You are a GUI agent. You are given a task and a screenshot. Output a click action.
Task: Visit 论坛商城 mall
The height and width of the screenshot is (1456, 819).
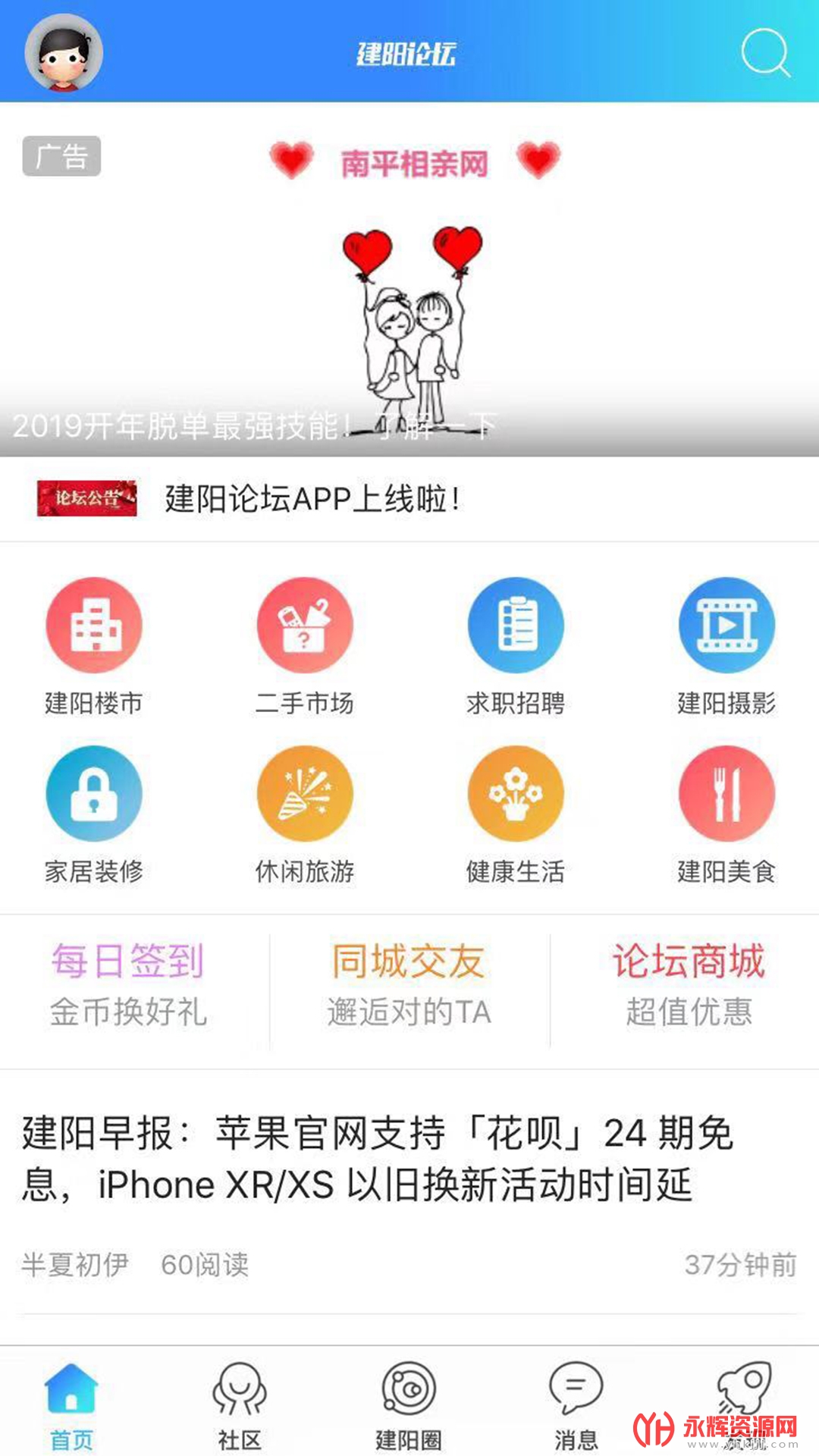(x=689, y=984)
